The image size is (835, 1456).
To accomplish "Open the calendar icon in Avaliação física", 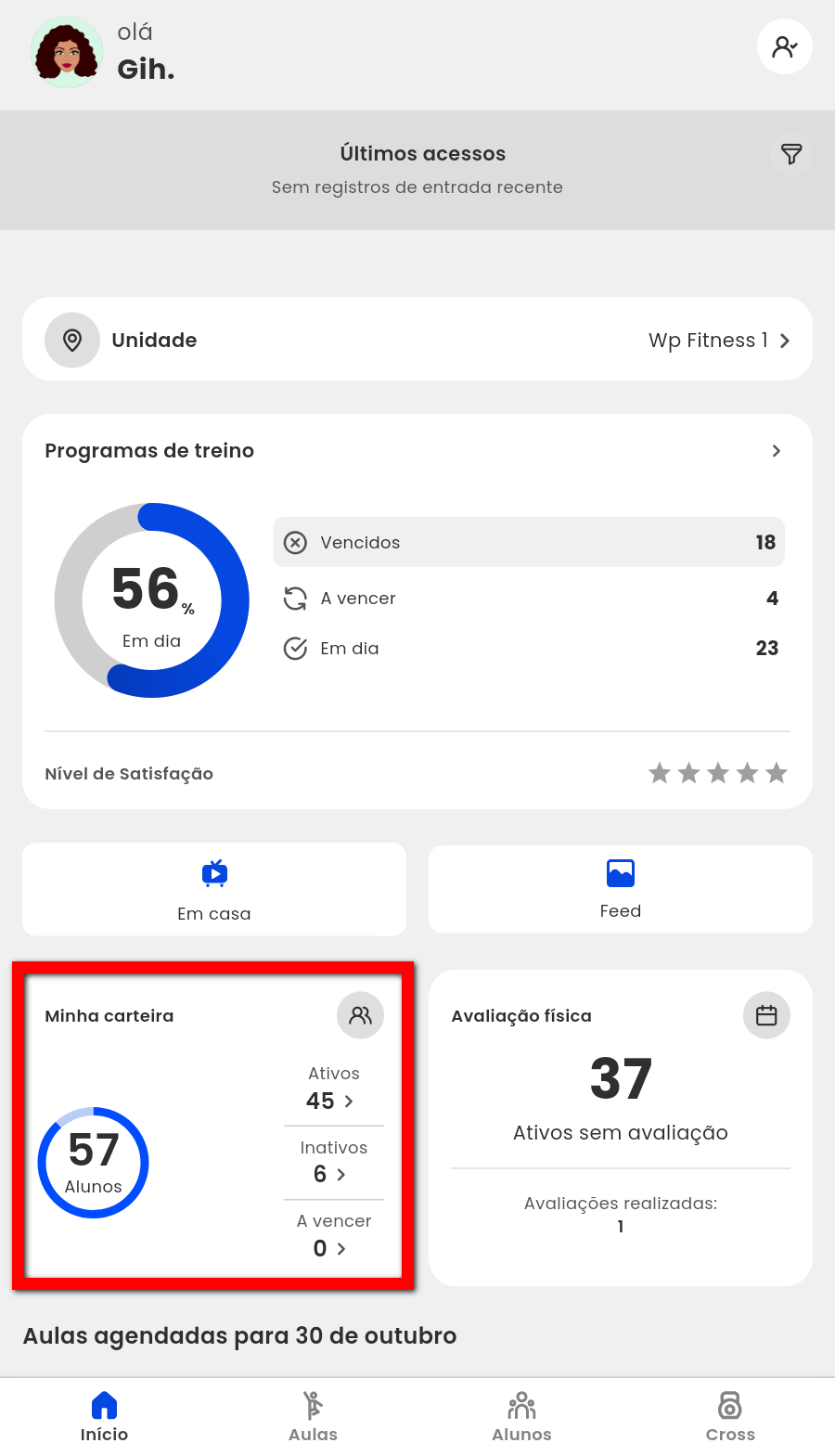I will [766, 1015].
